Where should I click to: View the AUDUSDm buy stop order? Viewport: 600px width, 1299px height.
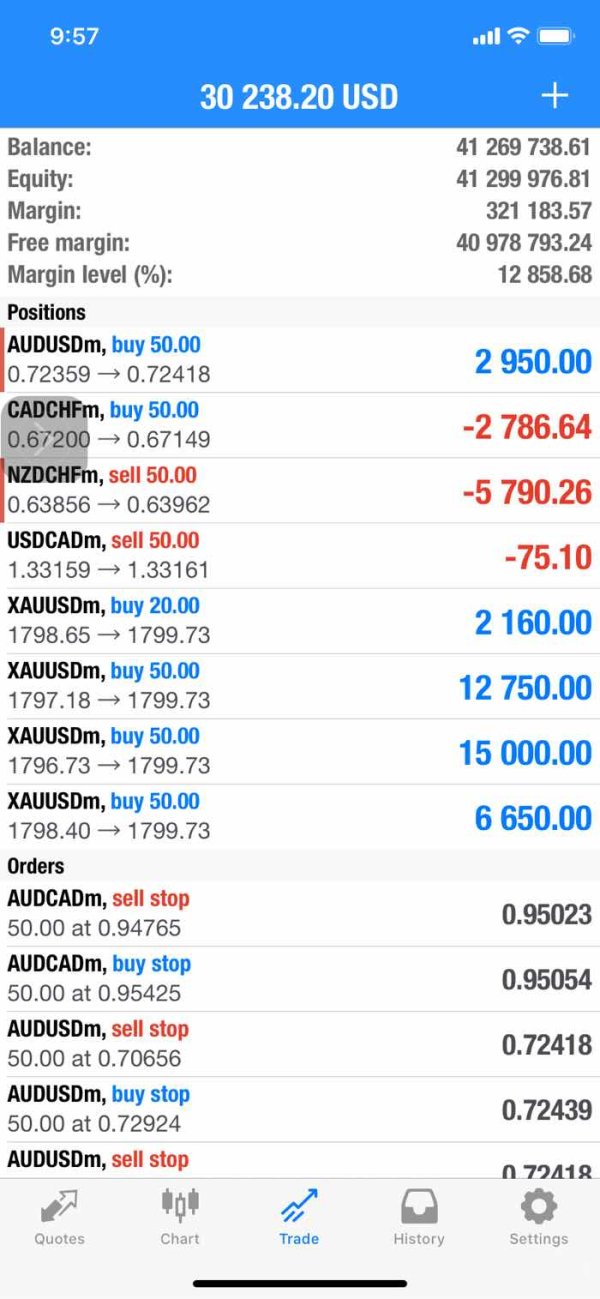click(300, 1109)
